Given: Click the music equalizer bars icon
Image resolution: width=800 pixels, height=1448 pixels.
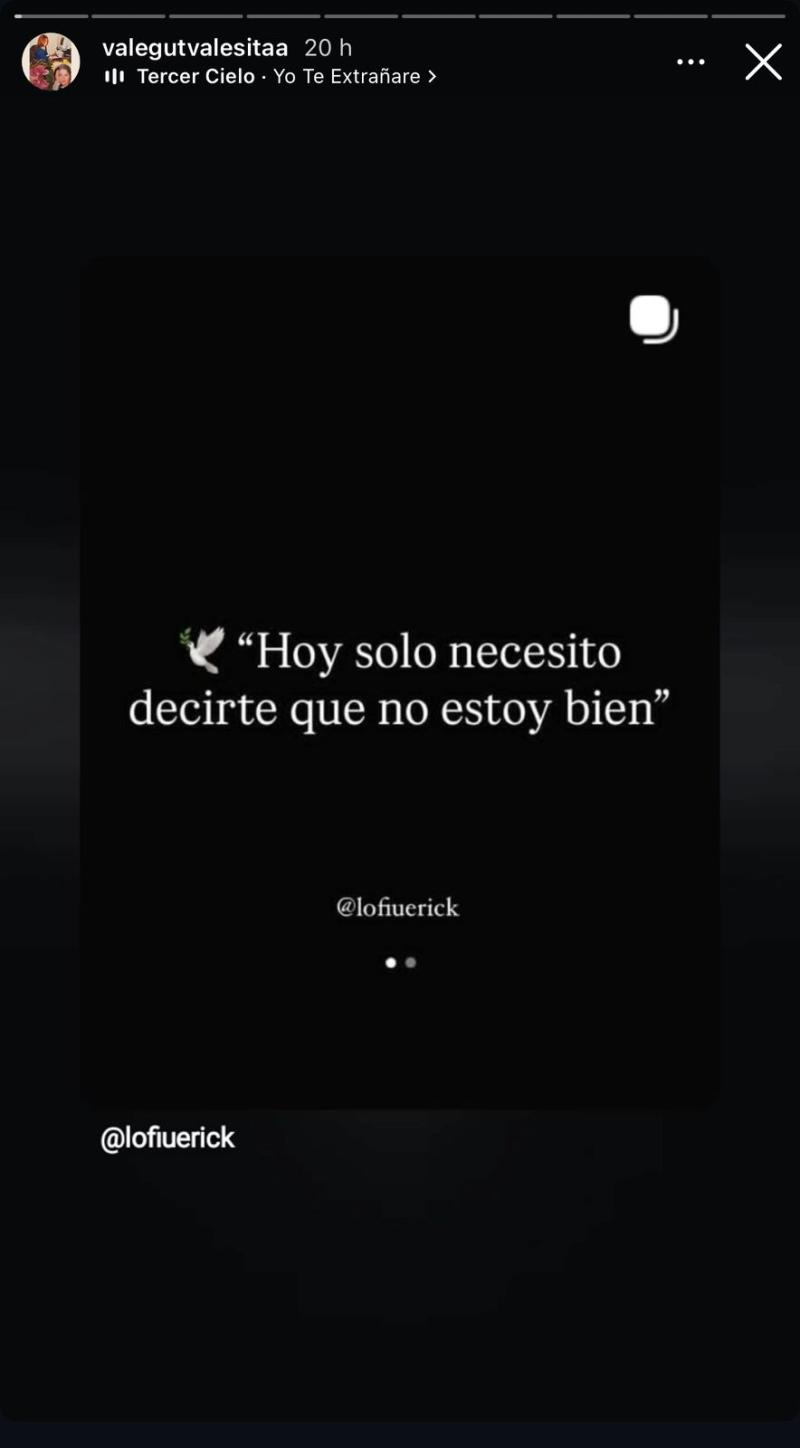Looking at the screenshot, I should point(113,76).
